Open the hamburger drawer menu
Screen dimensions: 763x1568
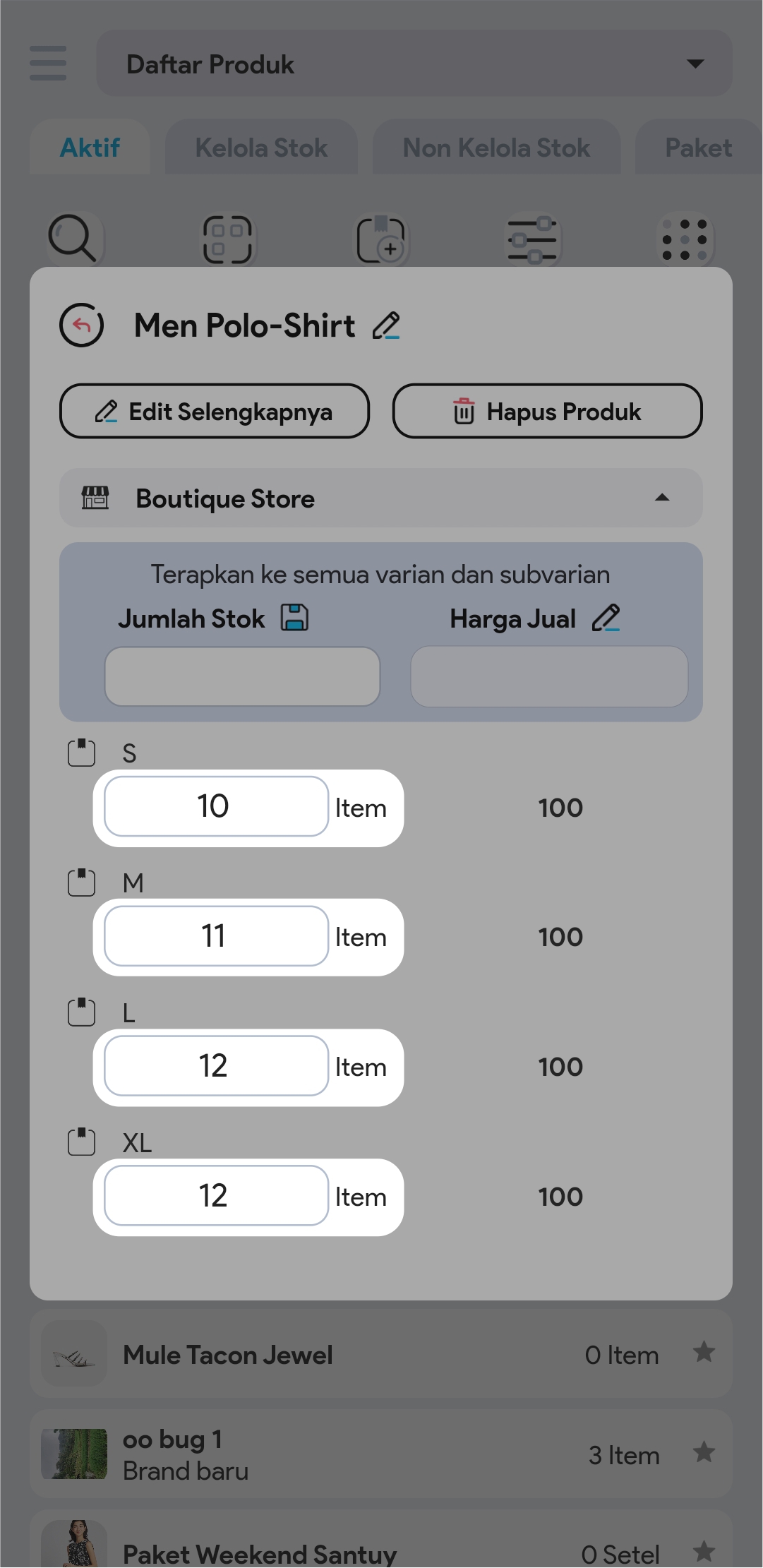tap(48, 64)
